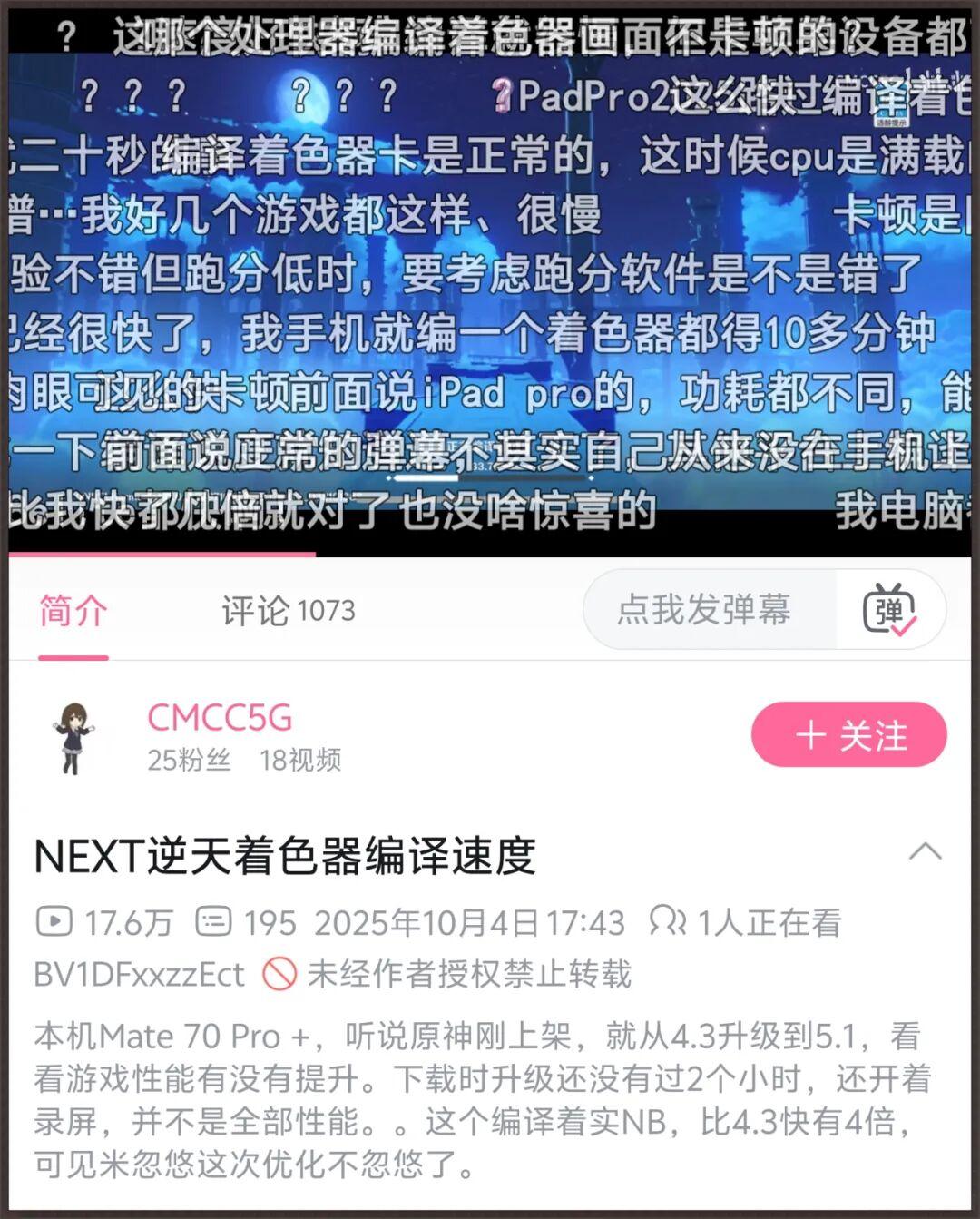
Task: Open the CMCC5G avatar
Action: [73, 737]
